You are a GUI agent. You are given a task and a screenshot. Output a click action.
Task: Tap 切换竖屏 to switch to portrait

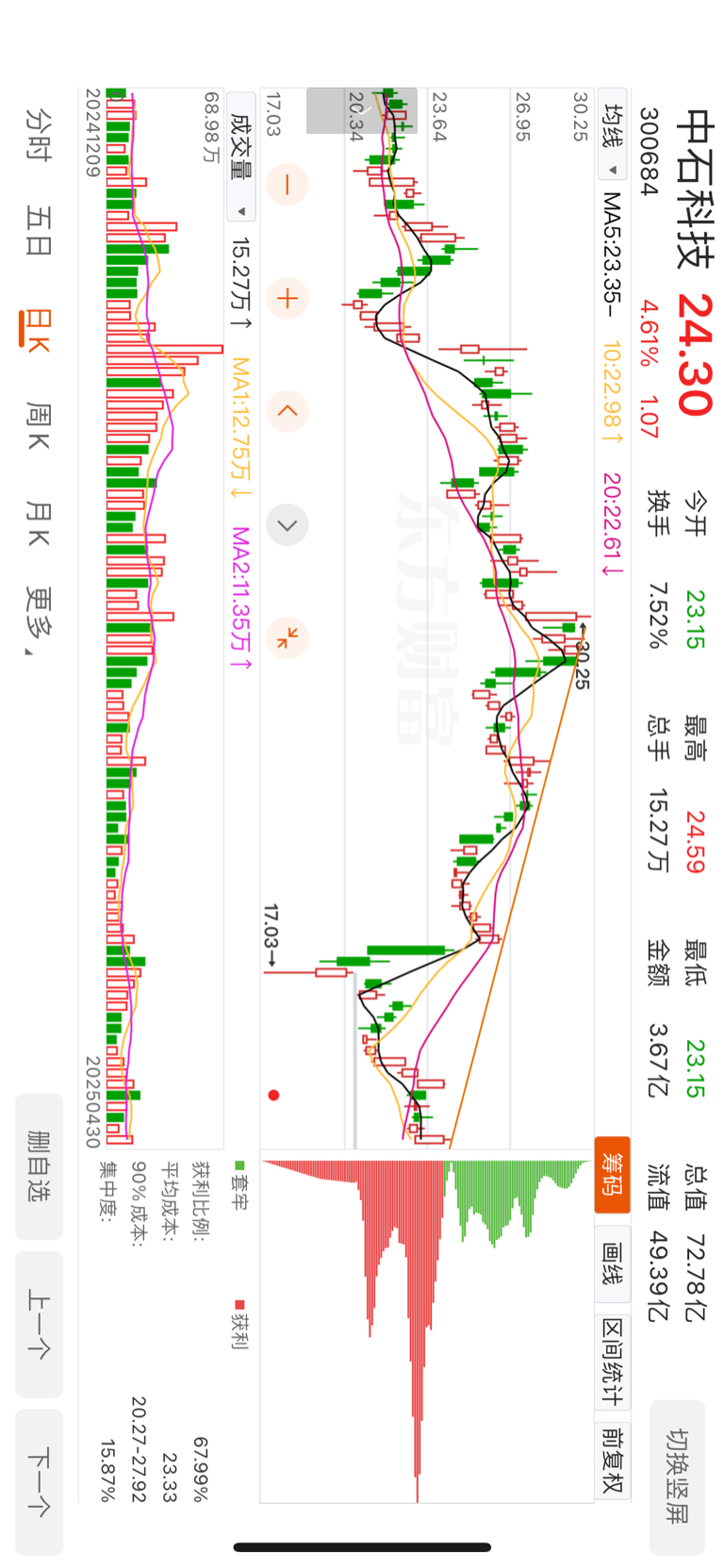point(677,1477)
